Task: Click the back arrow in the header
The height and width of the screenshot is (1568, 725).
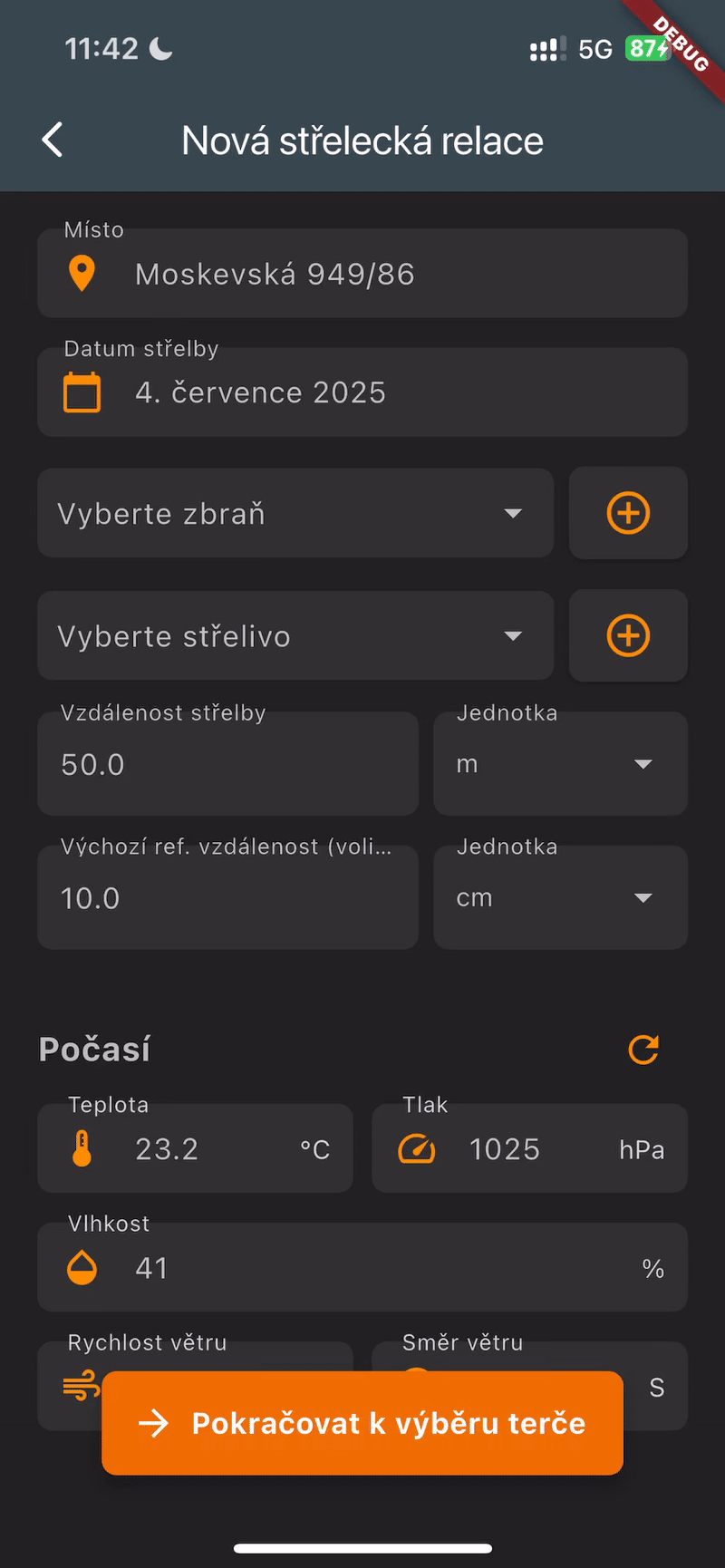Action: click(x=52, y=140)
